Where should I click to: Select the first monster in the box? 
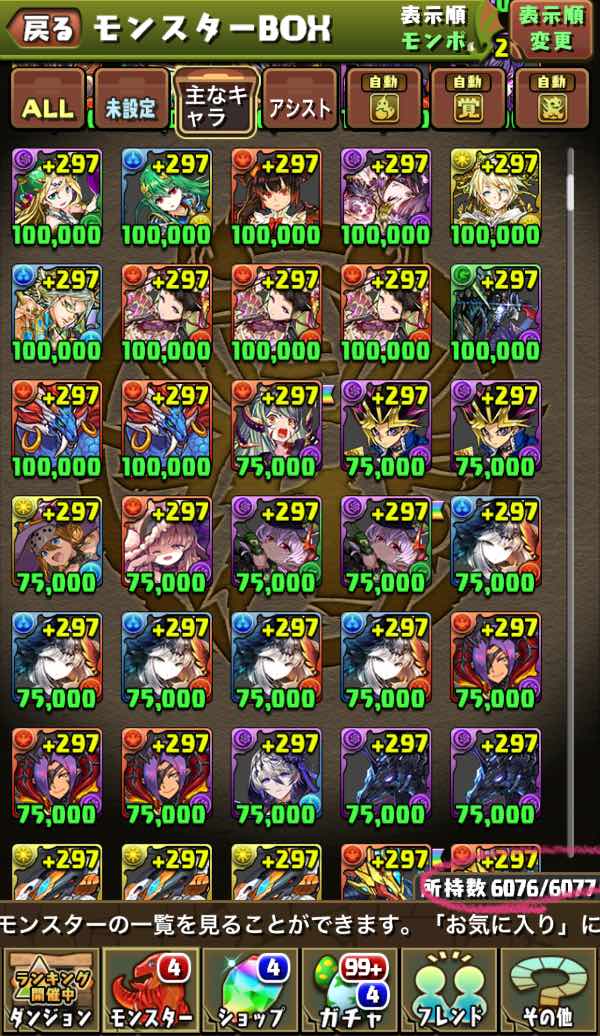pyautogui.click(x=56, y=195)
